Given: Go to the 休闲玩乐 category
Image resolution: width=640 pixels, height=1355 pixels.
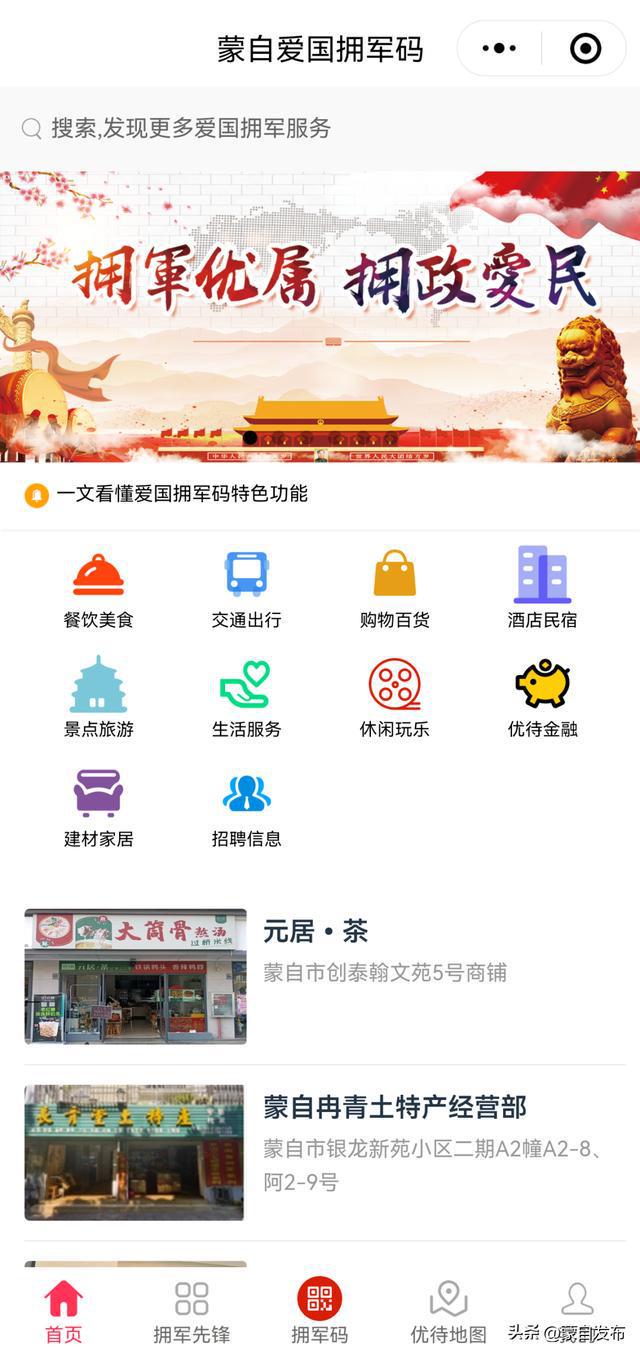Looking at the screenshot, I should (x=394, y=699).
